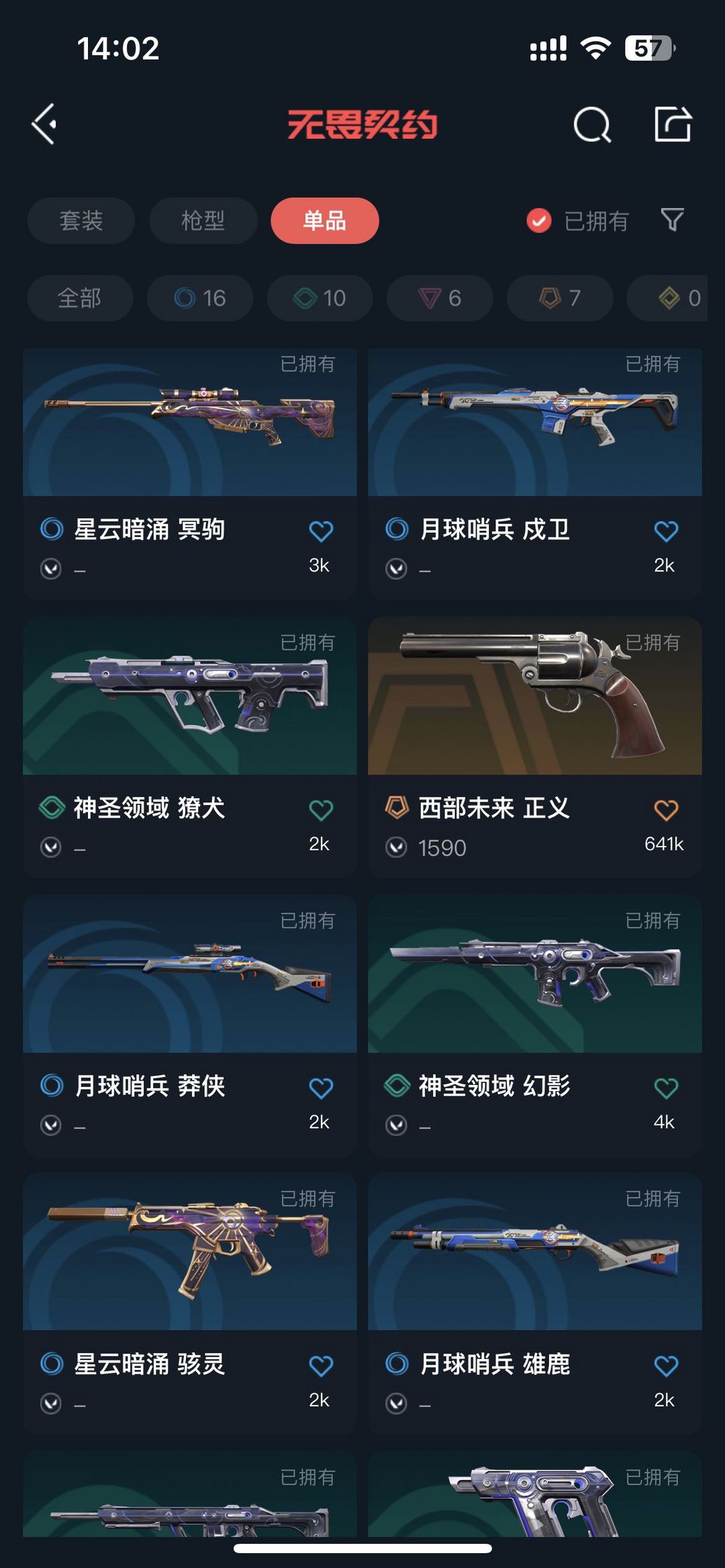Favorite the 神圣领域 幻影 skin
This screenshot has width=725, height=1568.
point(666,1088)
